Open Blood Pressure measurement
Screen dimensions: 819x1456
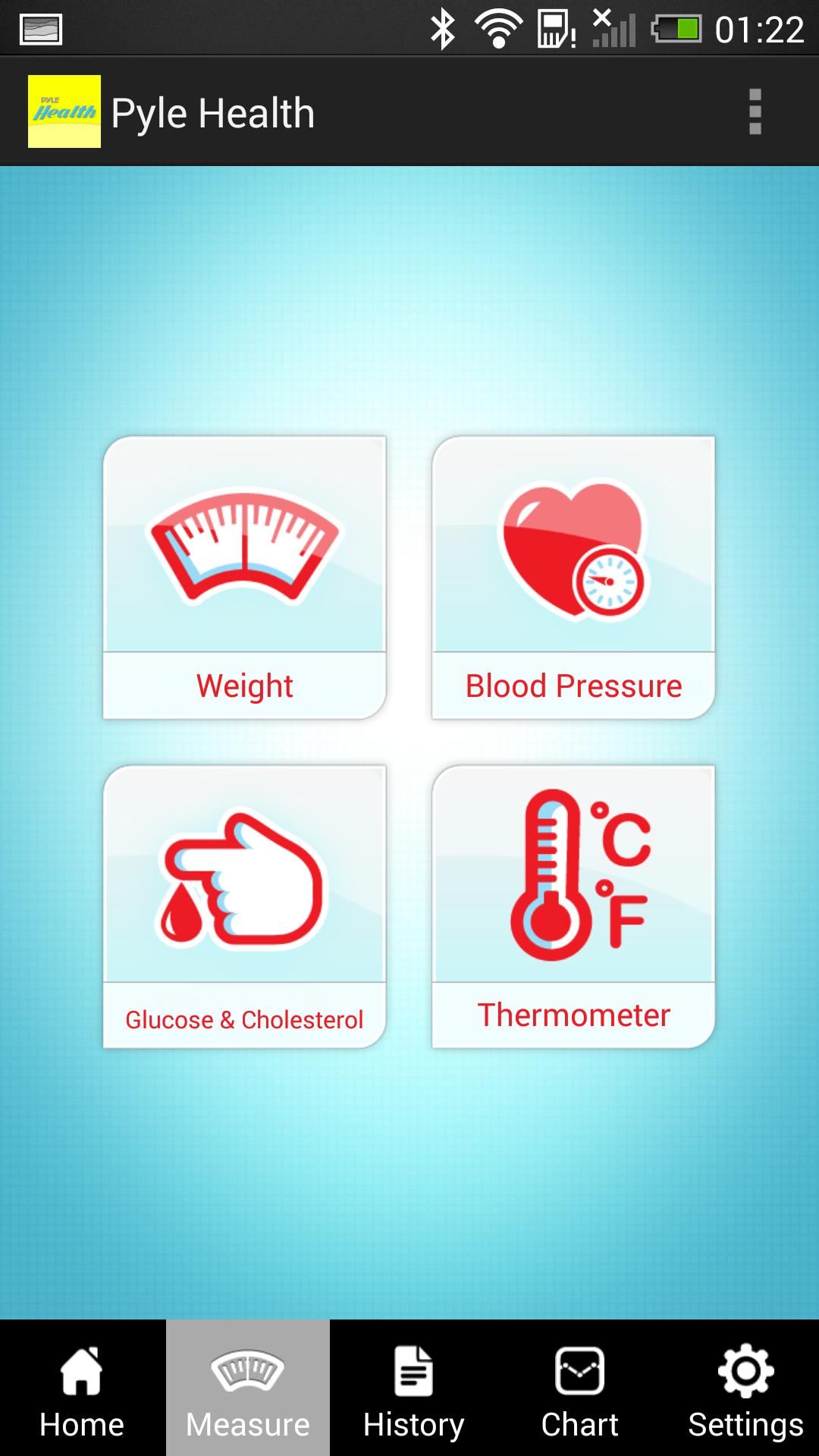click(573, 554)
